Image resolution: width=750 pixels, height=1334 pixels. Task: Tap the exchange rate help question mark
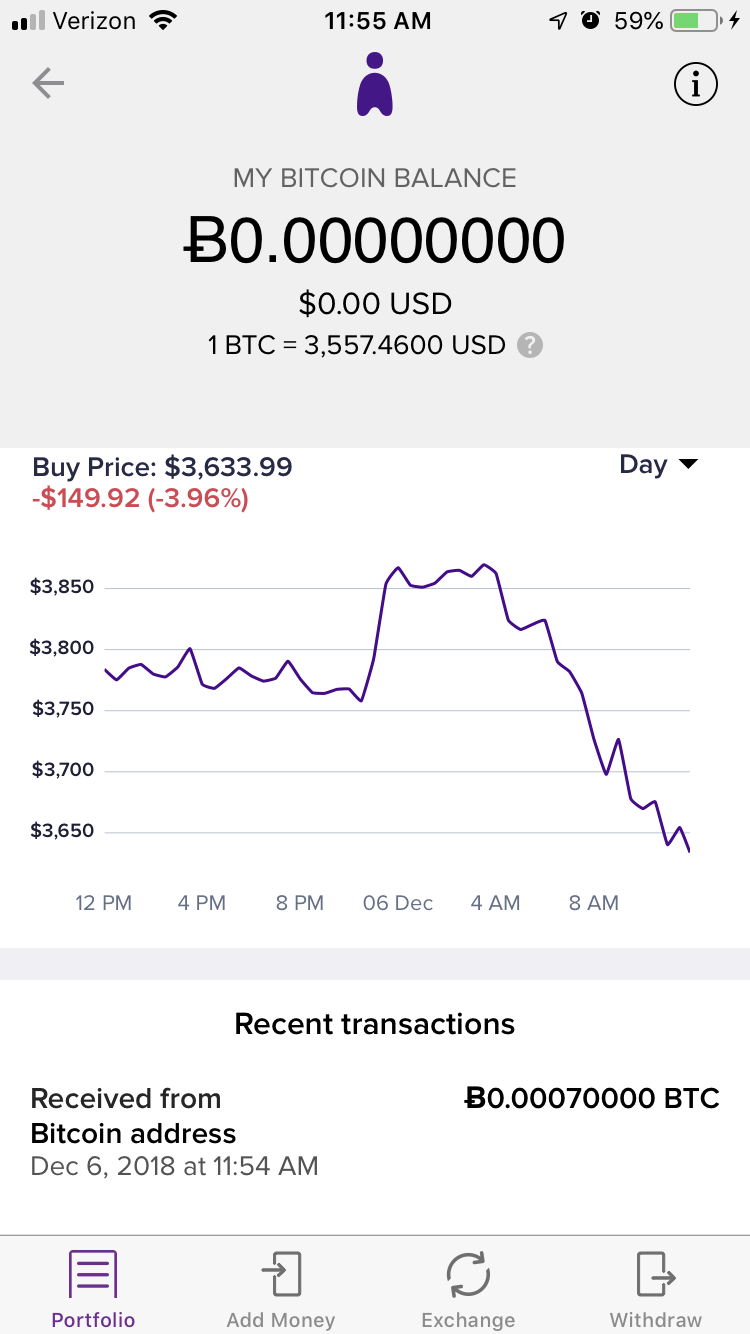tap(530, 346)
